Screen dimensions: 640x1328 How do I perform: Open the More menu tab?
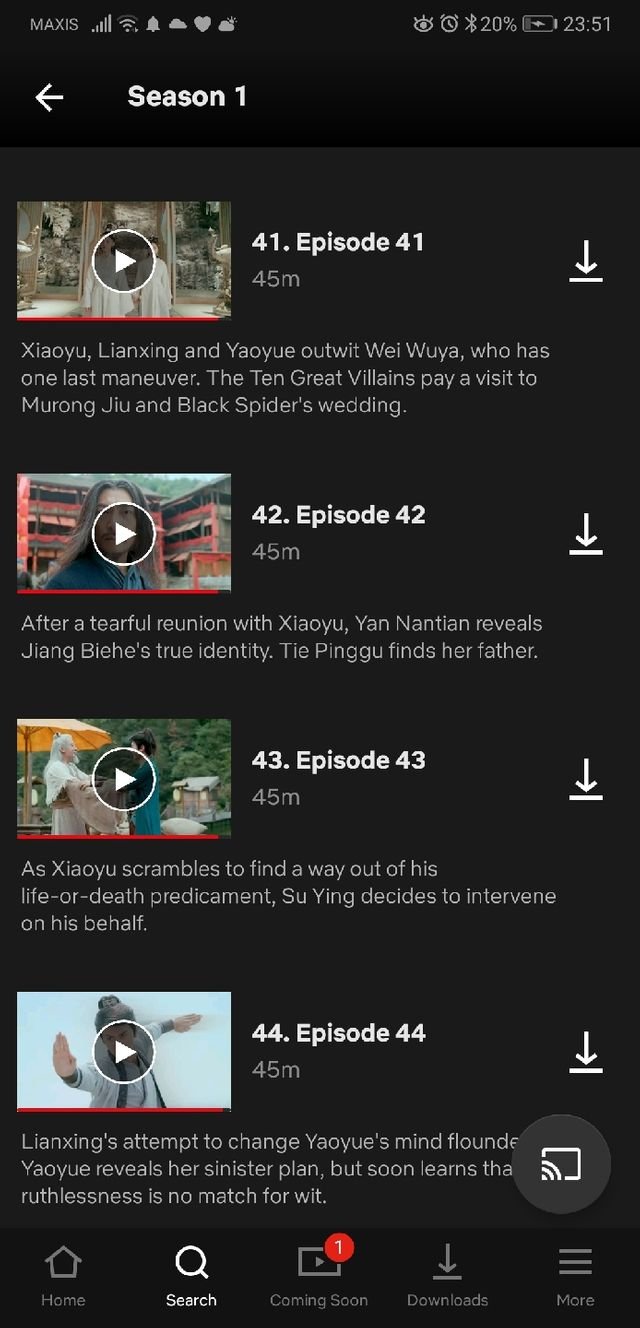(575, 1276)
